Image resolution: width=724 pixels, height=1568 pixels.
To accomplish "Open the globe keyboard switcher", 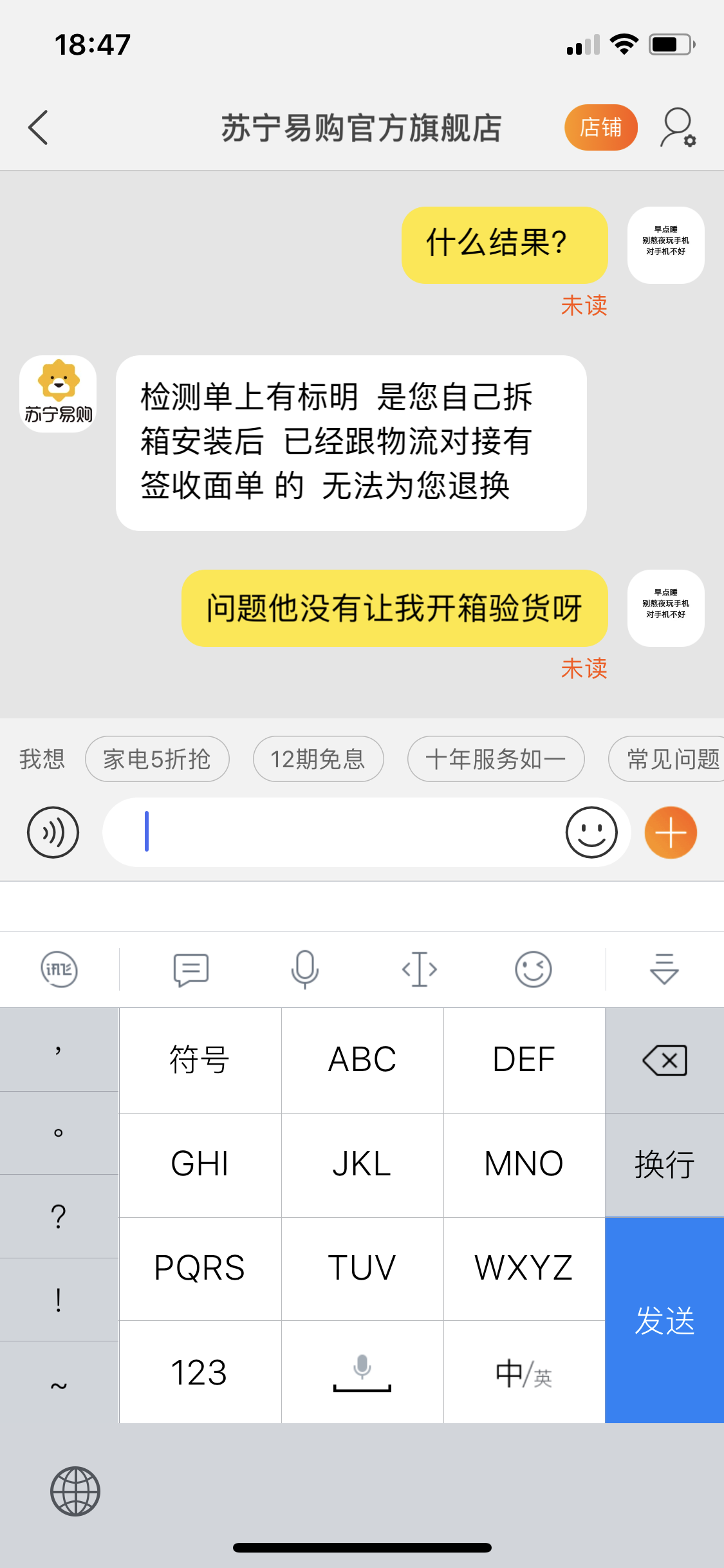I will [x=75, y=1491].
